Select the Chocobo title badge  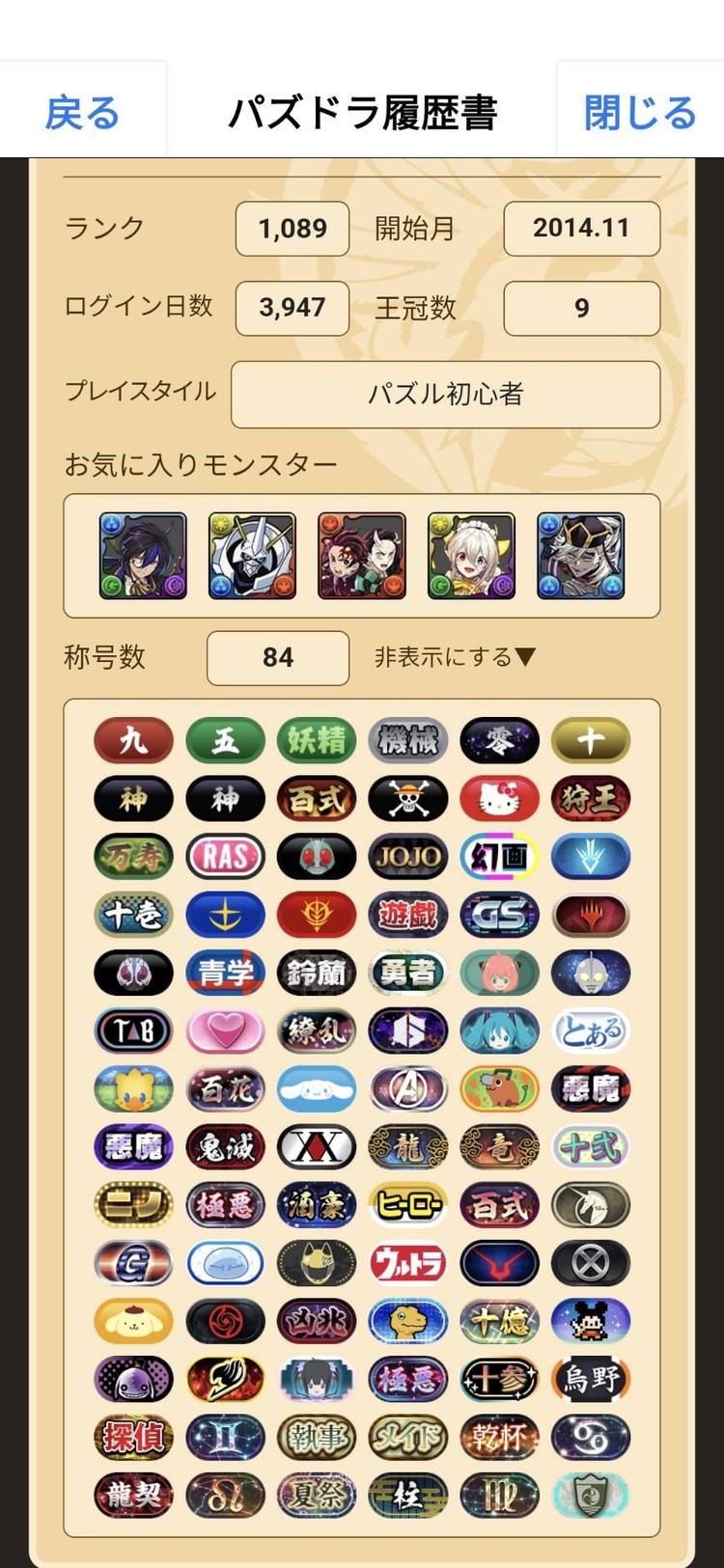133,1088
